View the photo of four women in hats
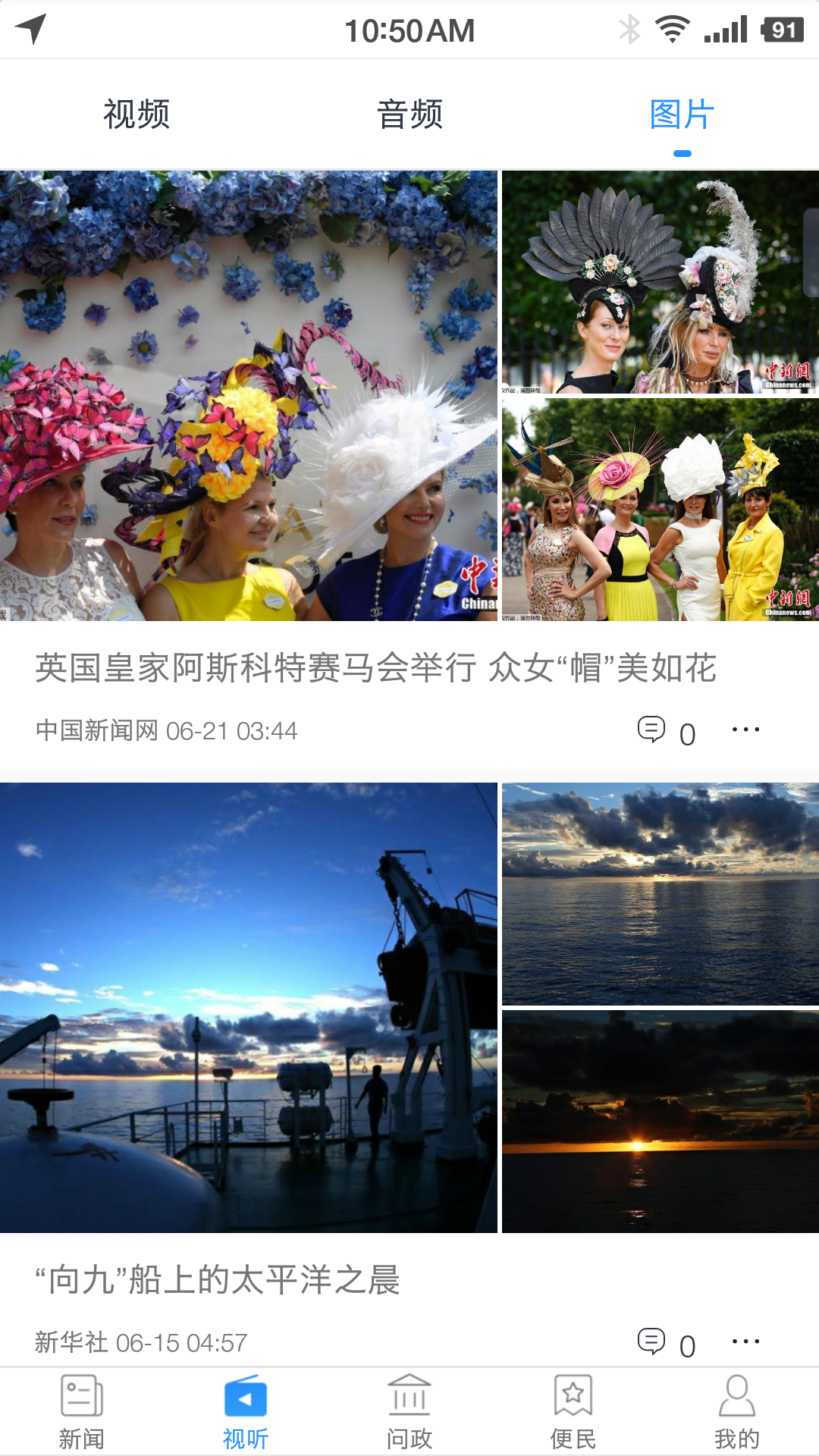819x1456 pixels. coord(660,510)
